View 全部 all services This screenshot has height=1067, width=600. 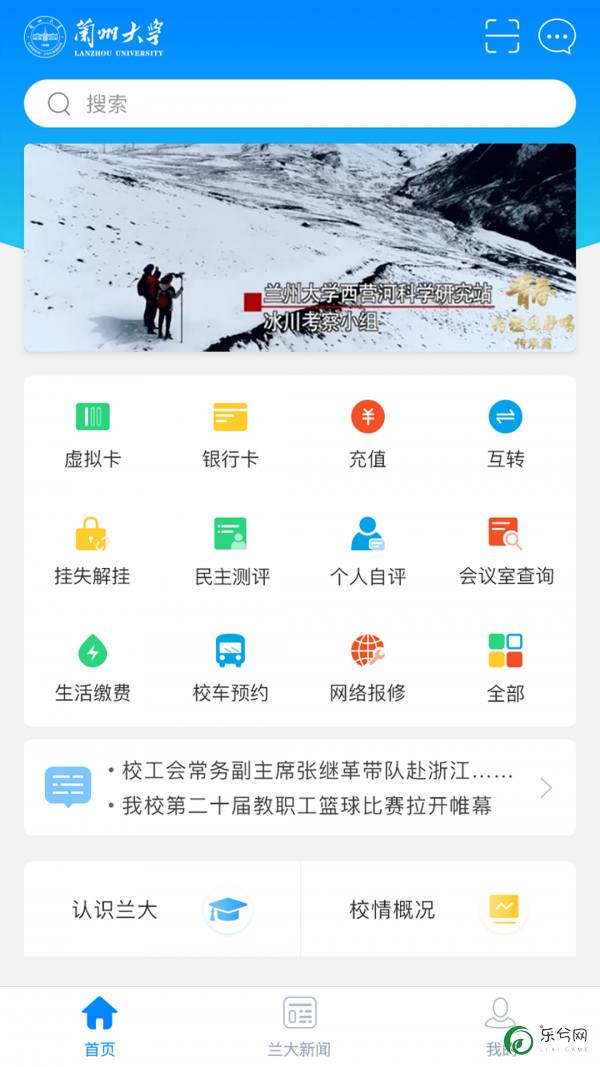[505, 668]
